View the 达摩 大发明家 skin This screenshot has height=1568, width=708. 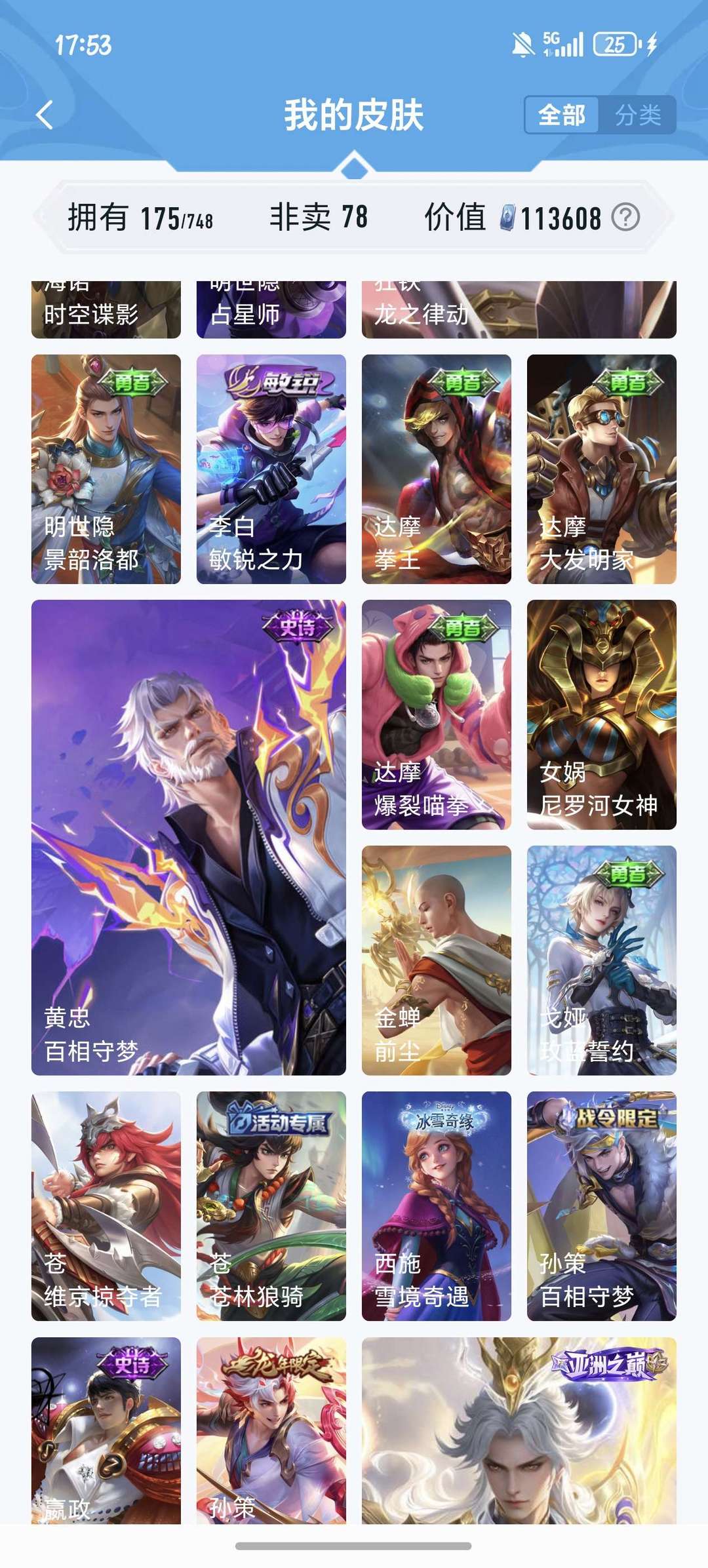[x=602, y=469]
